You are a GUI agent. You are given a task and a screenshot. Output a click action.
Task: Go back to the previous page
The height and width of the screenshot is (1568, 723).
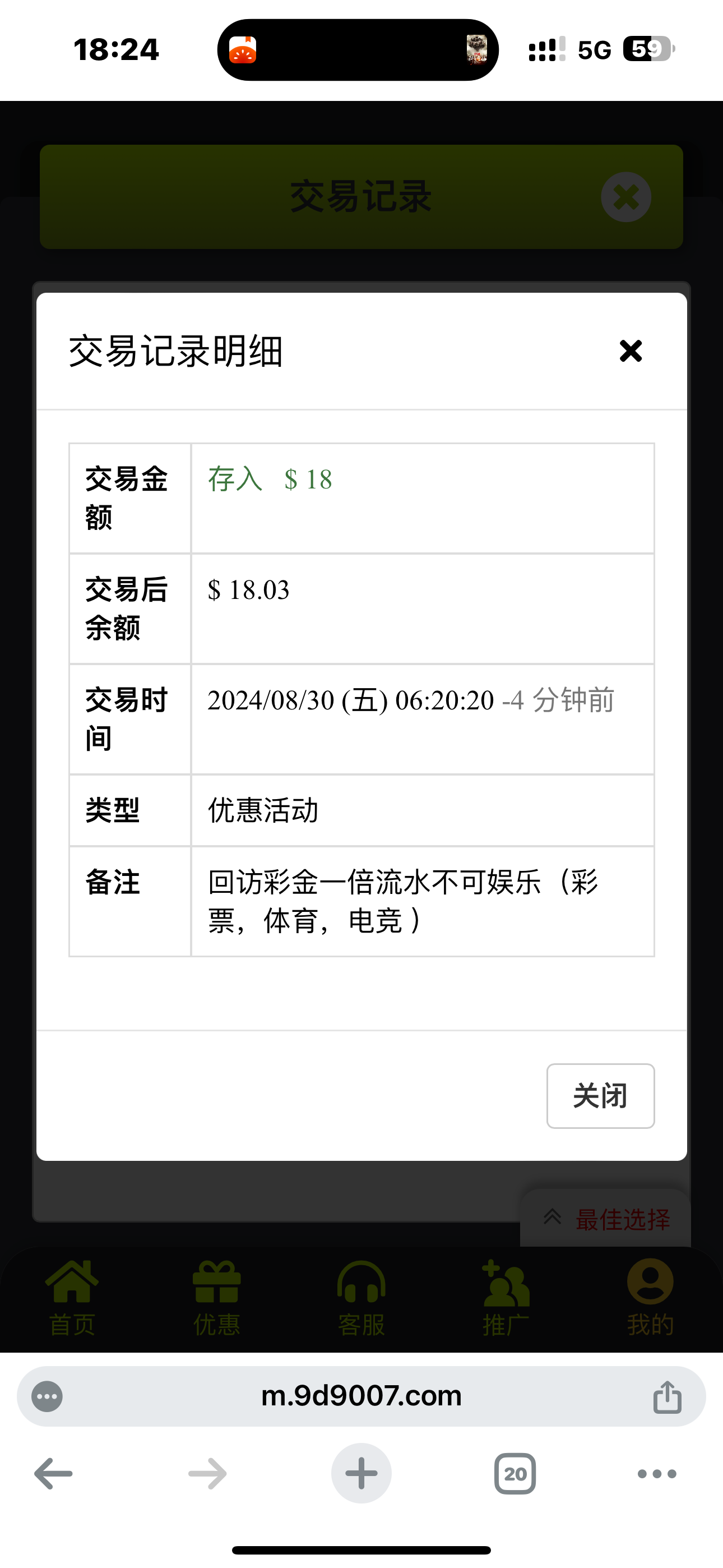pyautogui.click(x=54, y=1474)
